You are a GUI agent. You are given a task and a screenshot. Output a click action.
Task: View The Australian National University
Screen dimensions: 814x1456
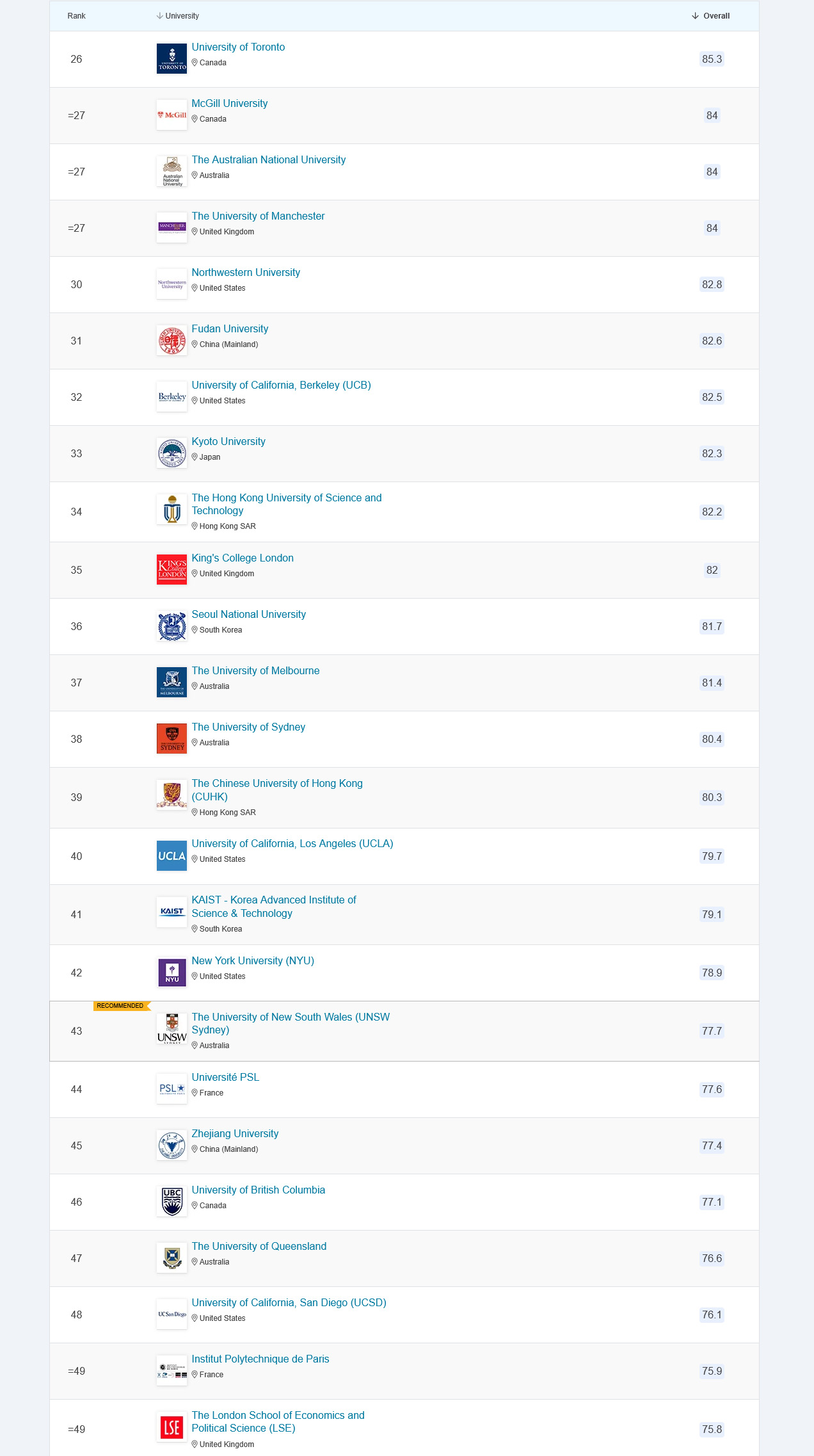tap(269, 160)
